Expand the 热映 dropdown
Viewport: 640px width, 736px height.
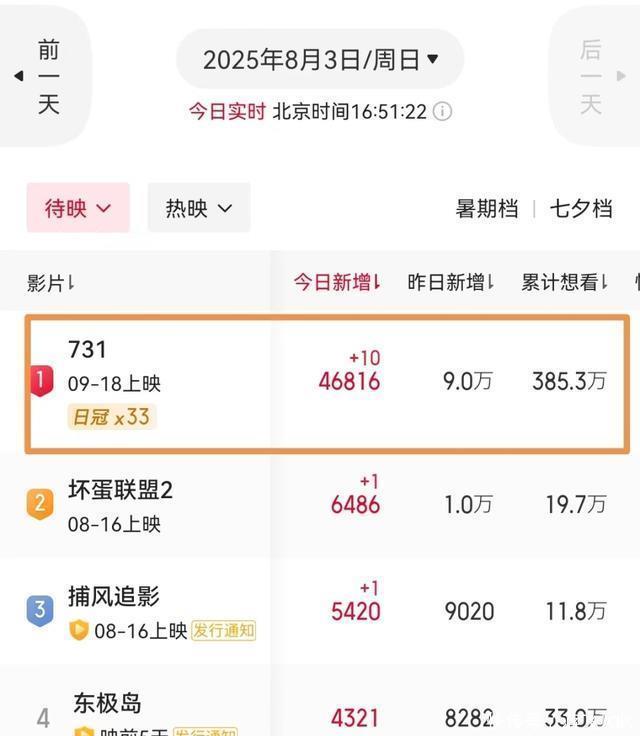click(198, 208)
